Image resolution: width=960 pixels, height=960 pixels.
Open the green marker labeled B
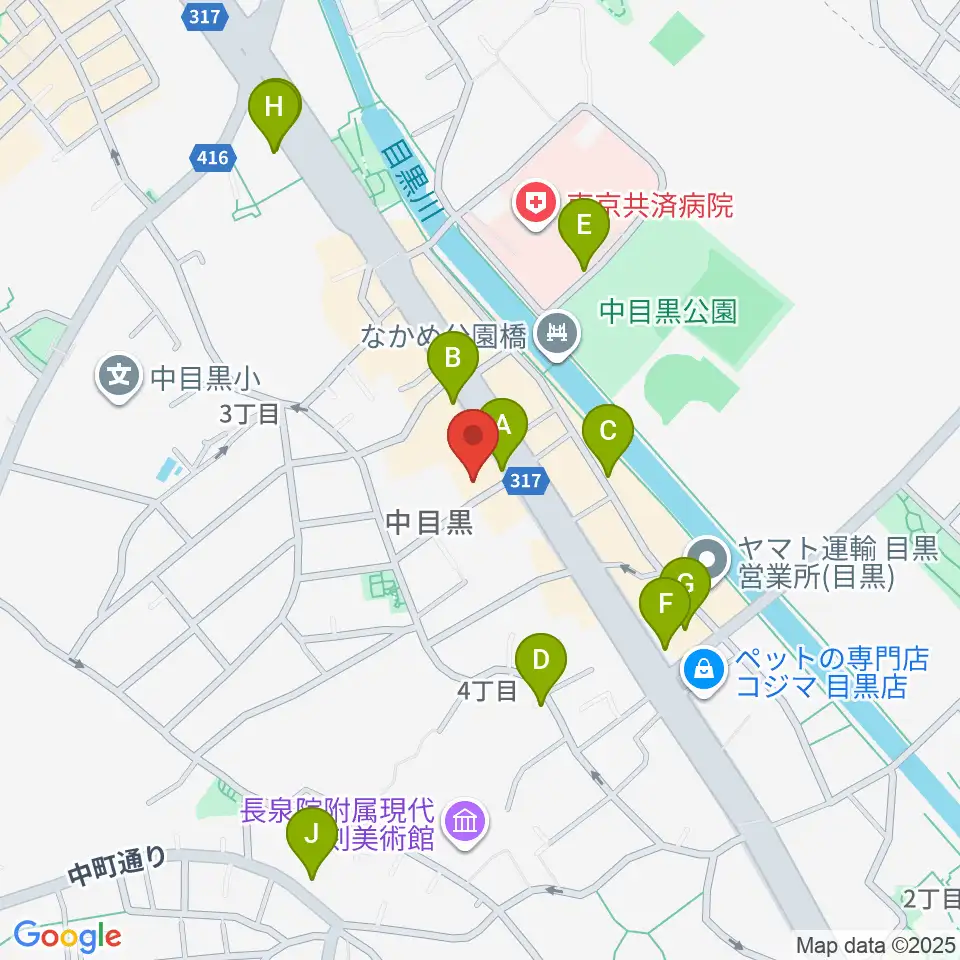coord(452,367)
